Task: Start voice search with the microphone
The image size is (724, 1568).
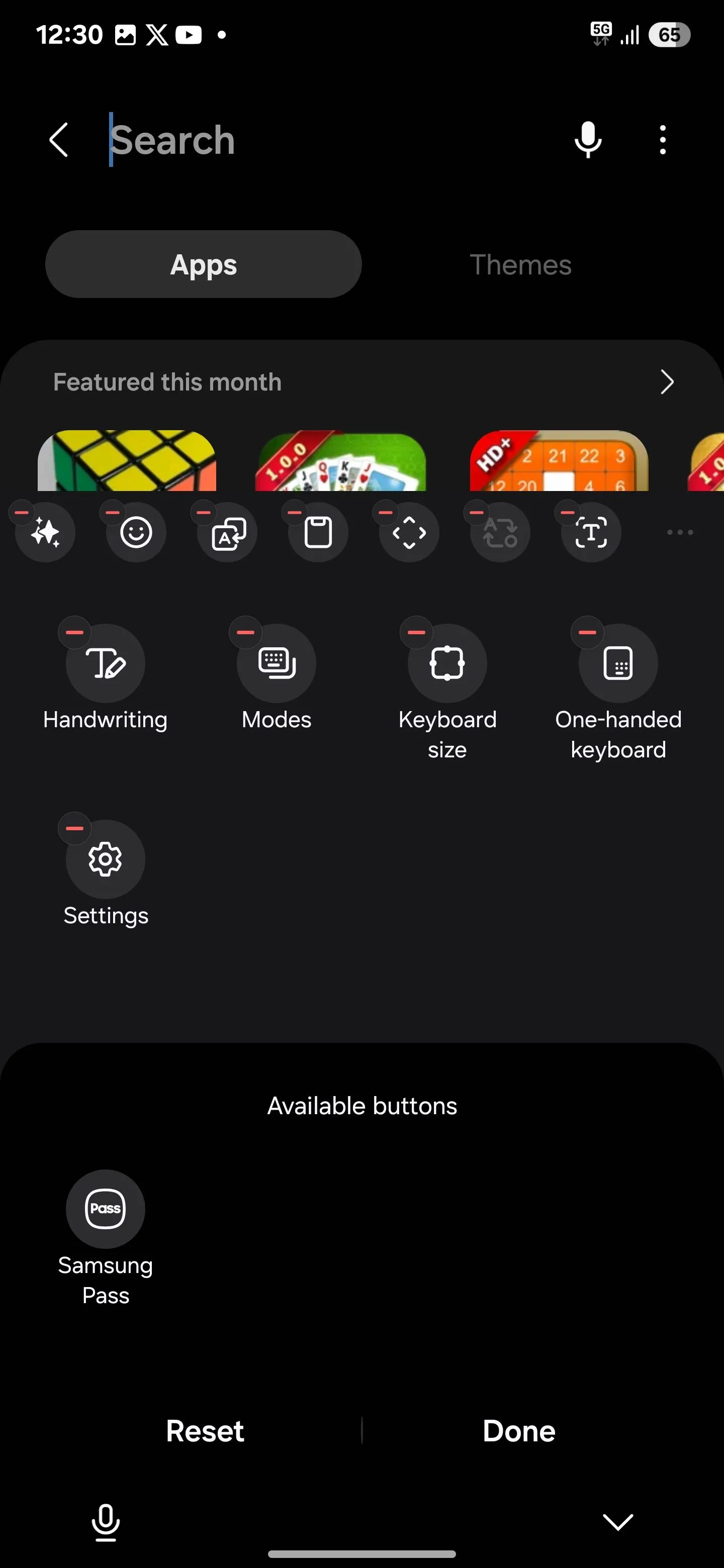Action: (x=588, y=140)
